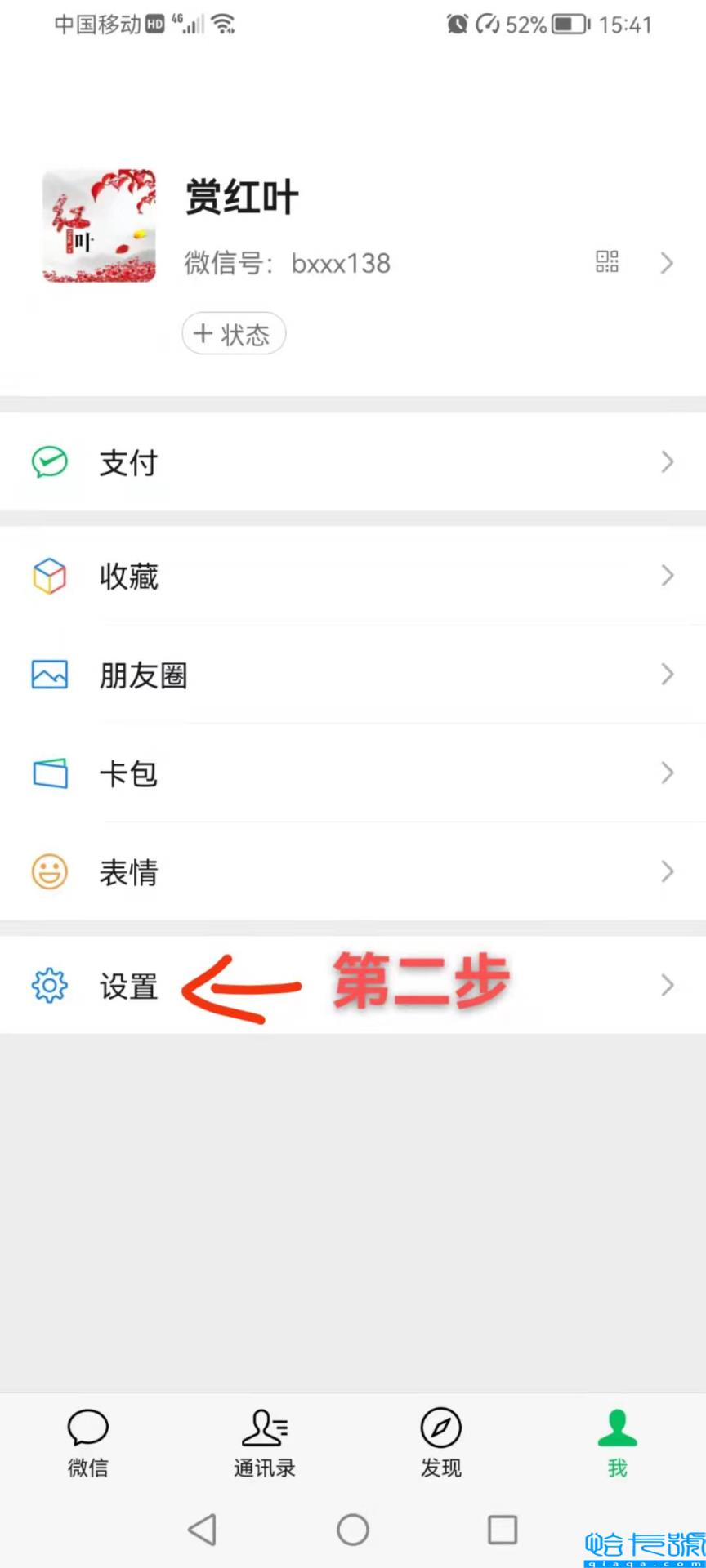Switch to the 通讯录 contacts tab

click(264, 1441)
